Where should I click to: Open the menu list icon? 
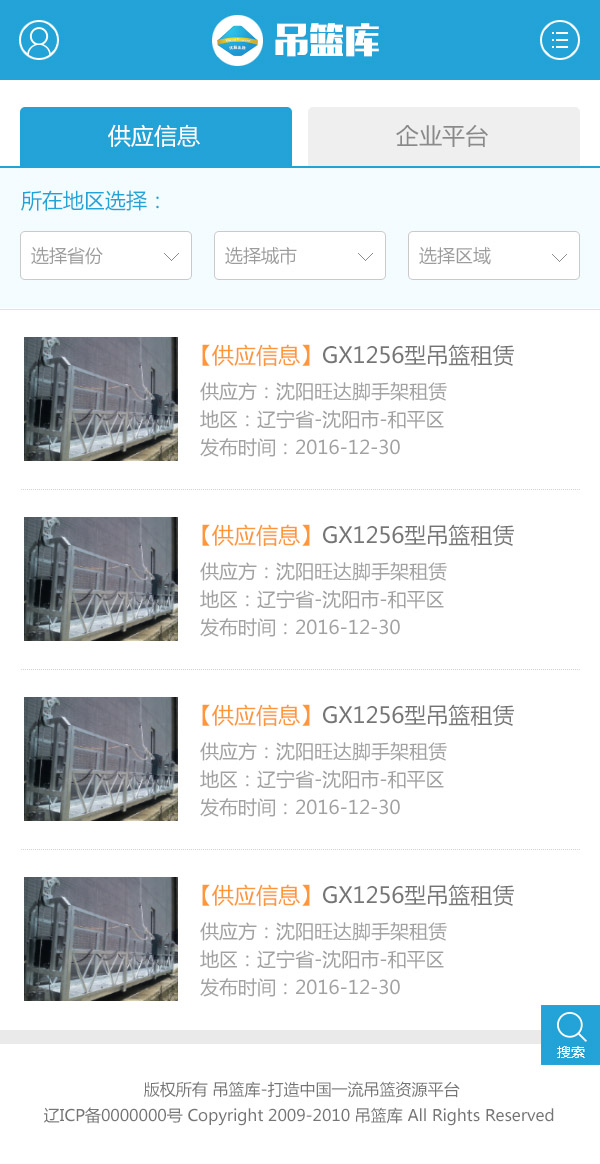[x=560, y=40]
